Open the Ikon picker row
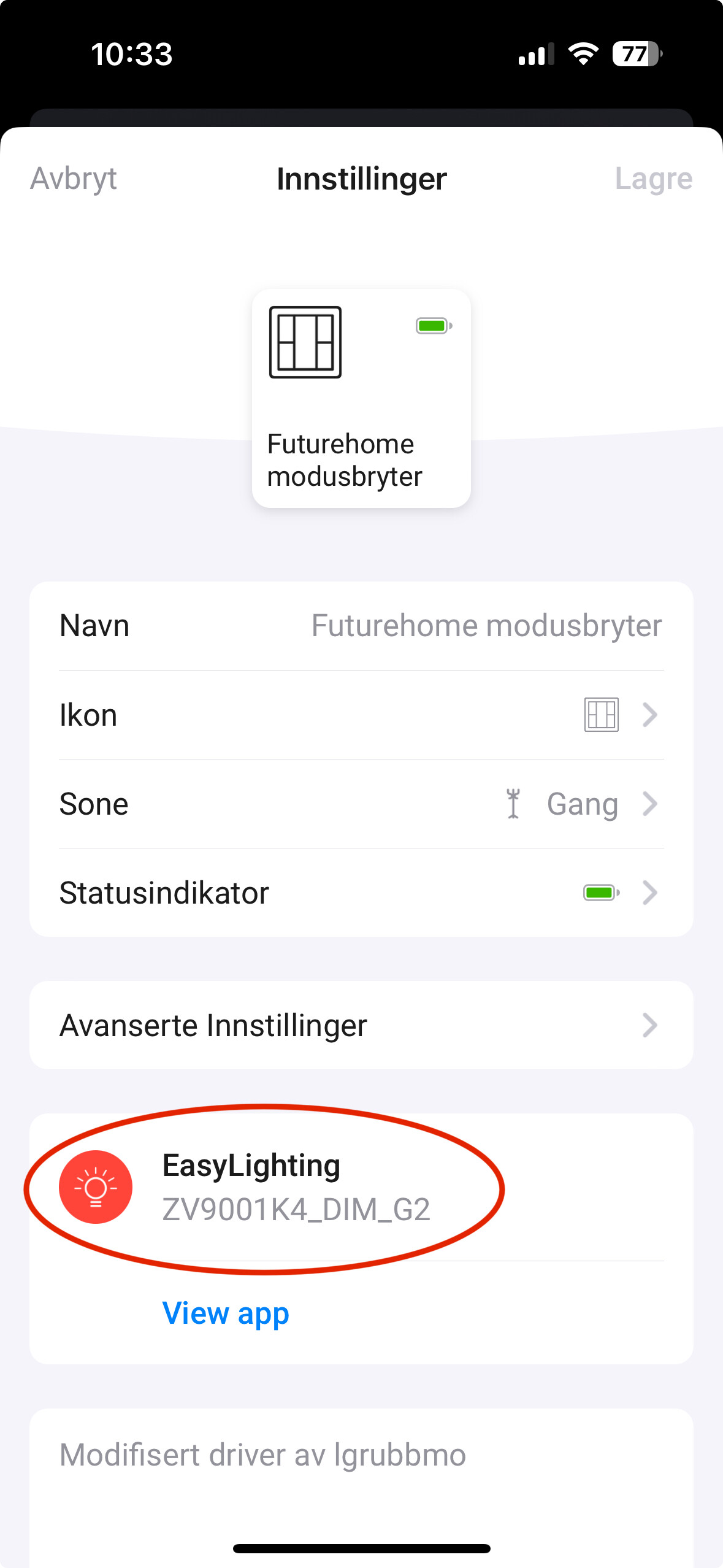The width and height of the screenshot is (723, 1568). 361,715
